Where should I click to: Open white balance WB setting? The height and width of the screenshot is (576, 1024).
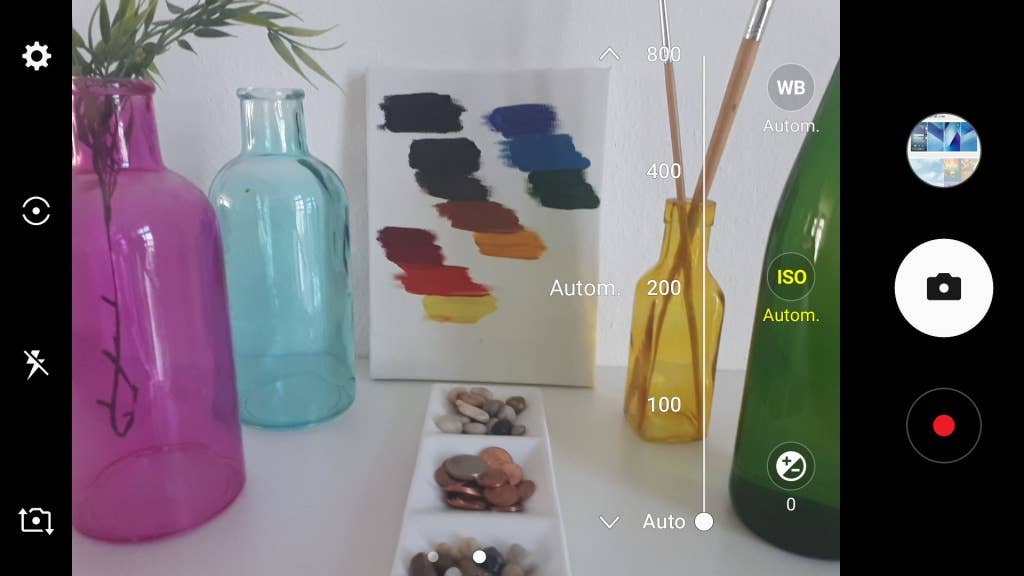click(x=790, y=88)
